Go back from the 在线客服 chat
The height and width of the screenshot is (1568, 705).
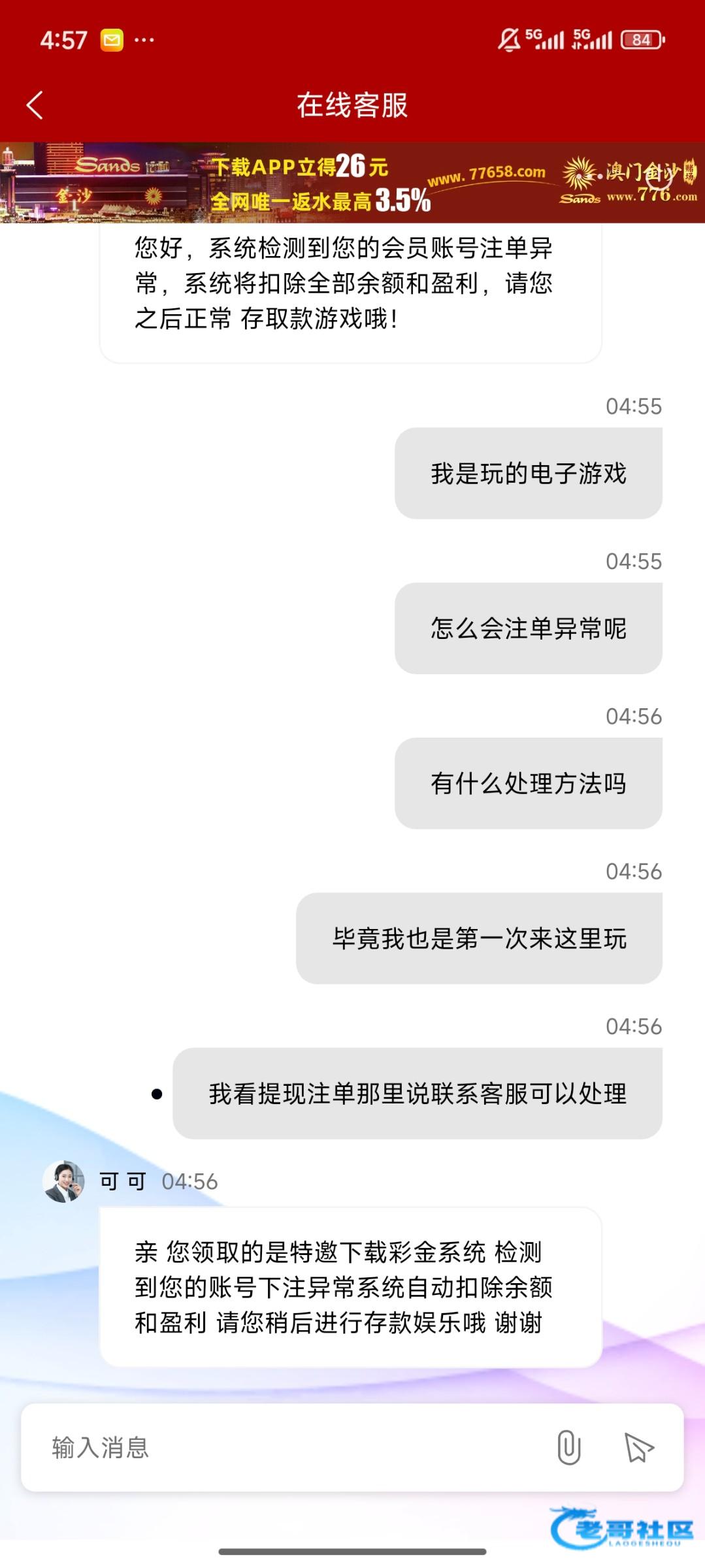[35, 105]
